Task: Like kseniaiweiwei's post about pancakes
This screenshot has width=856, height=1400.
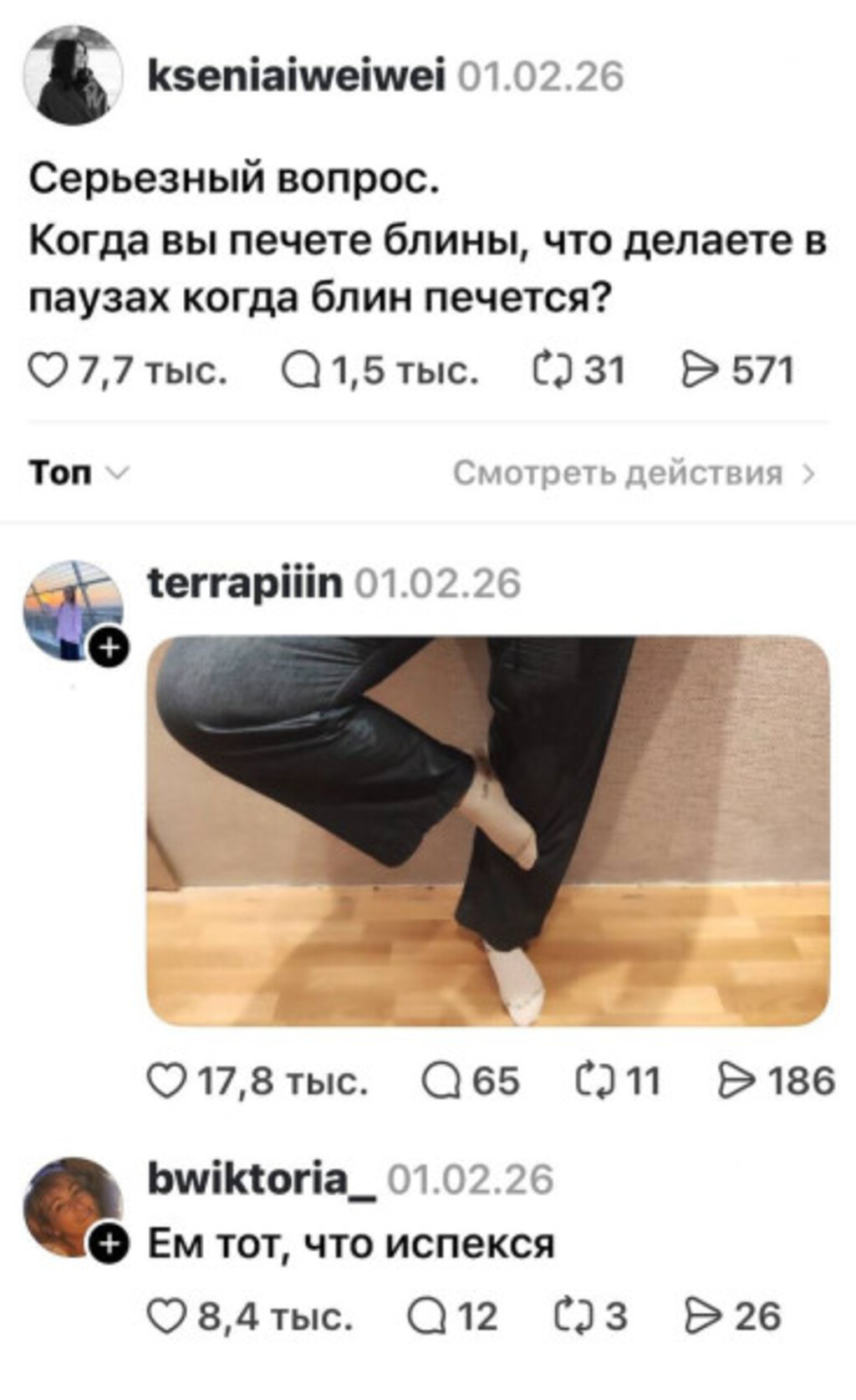Action: (x=47, y=370)
